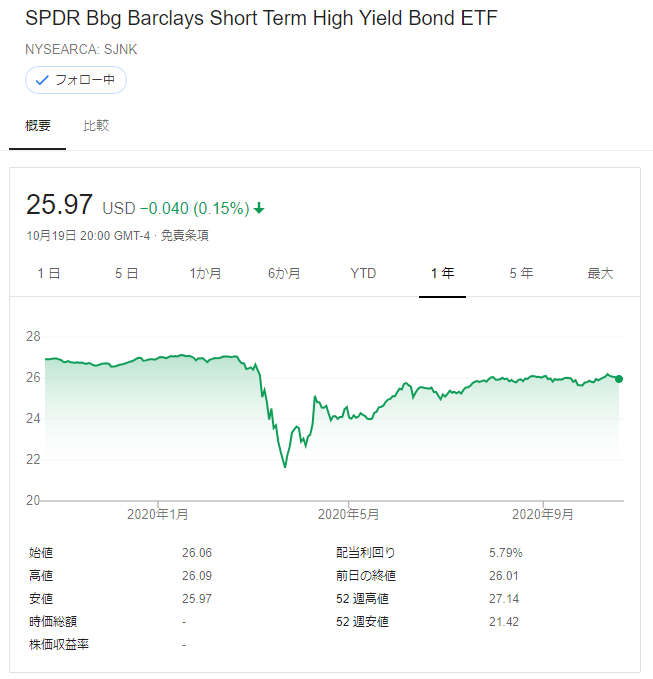653x679 pixels.
Task: Select the 1日 chart range
Action: click(x=48, y=273)
